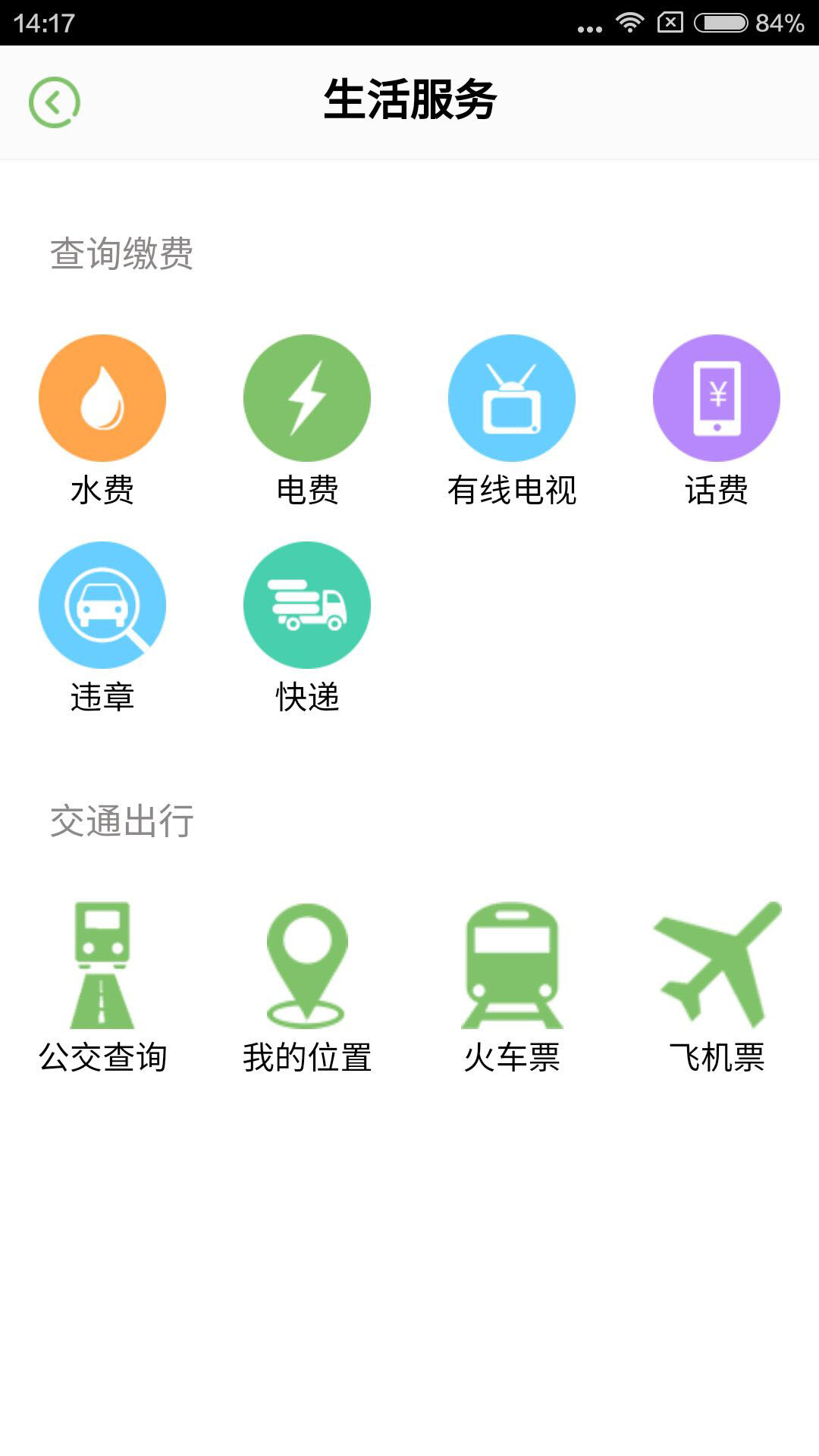
Task: Open the 快递 express delivery lookup
Action: click(307, 606)
